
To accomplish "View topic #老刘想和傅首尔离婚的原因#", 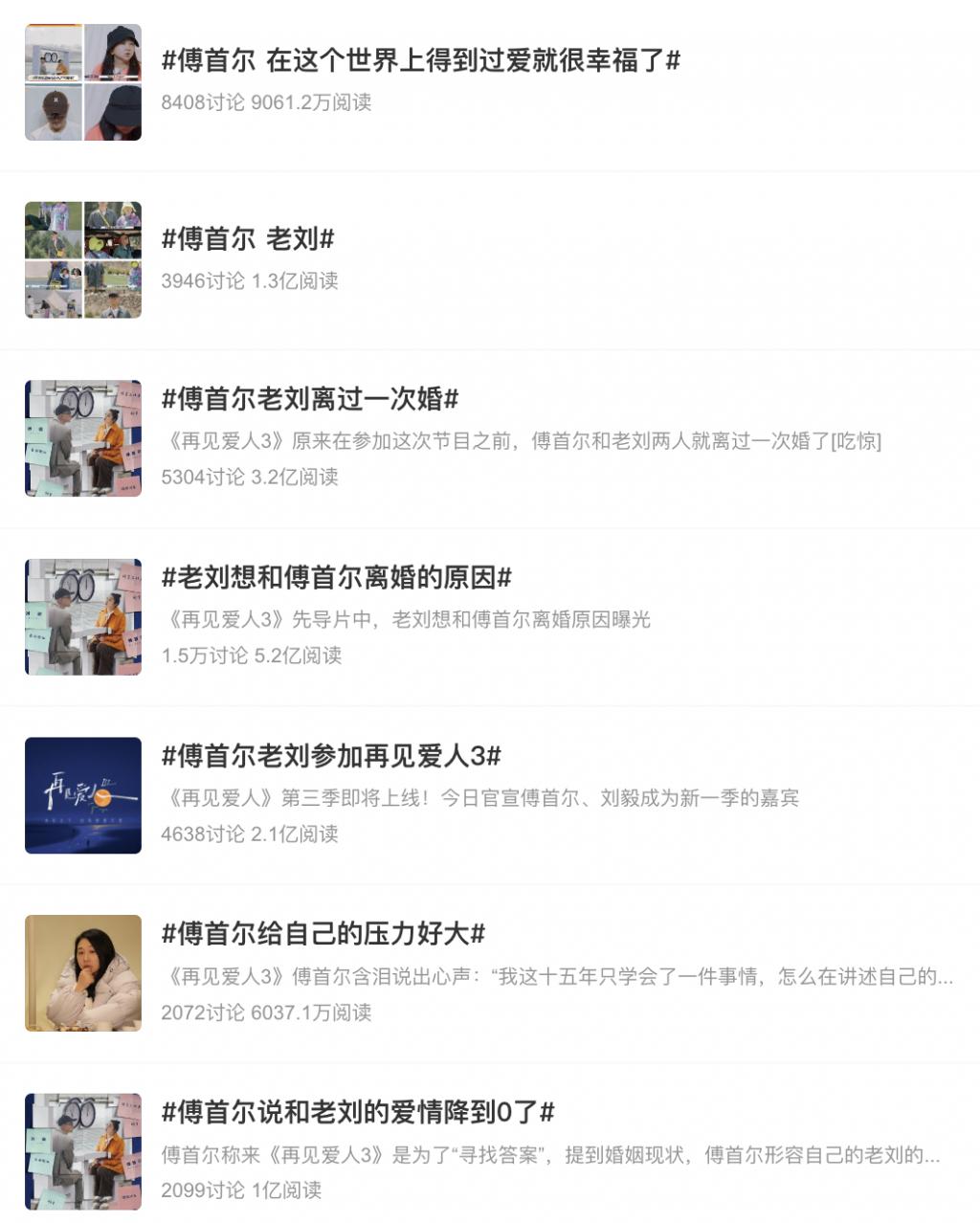I will (x=336, y=577).
